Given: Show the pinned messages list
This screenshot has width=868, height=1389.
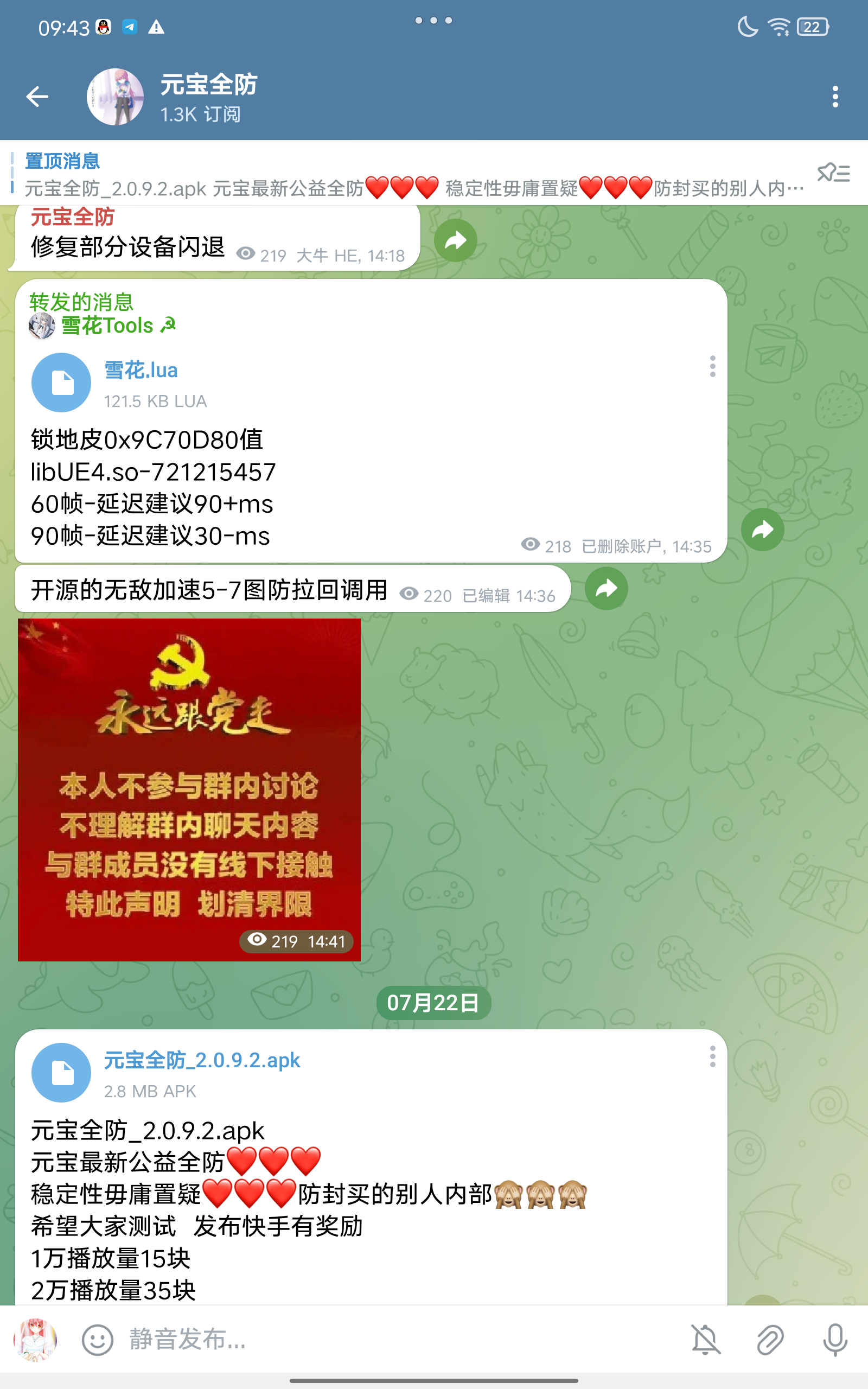Looking at the screenshot, I should [x=833, y=172].
